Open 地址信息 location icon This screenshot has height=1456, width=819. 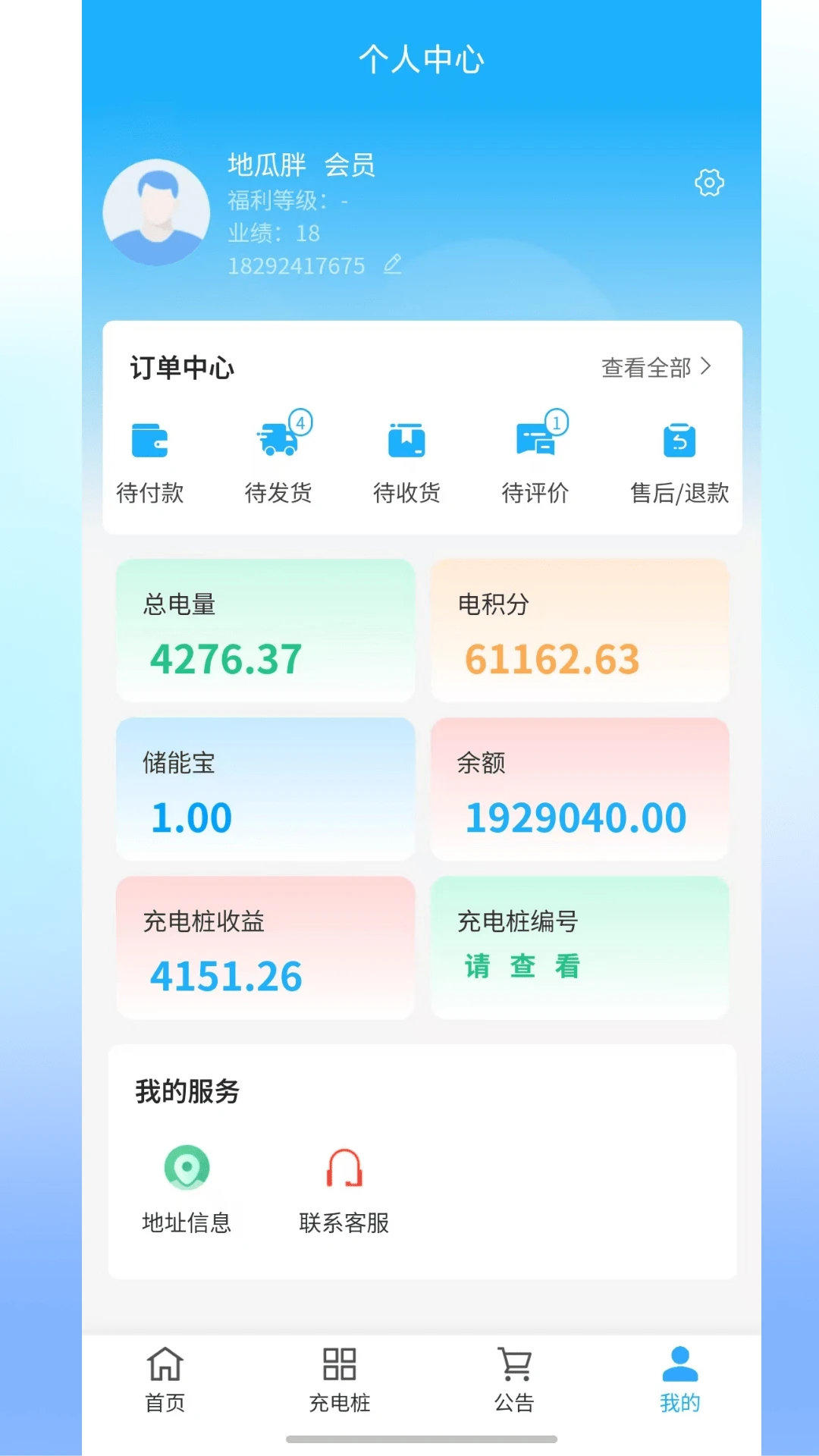(x=187, y=1168)
